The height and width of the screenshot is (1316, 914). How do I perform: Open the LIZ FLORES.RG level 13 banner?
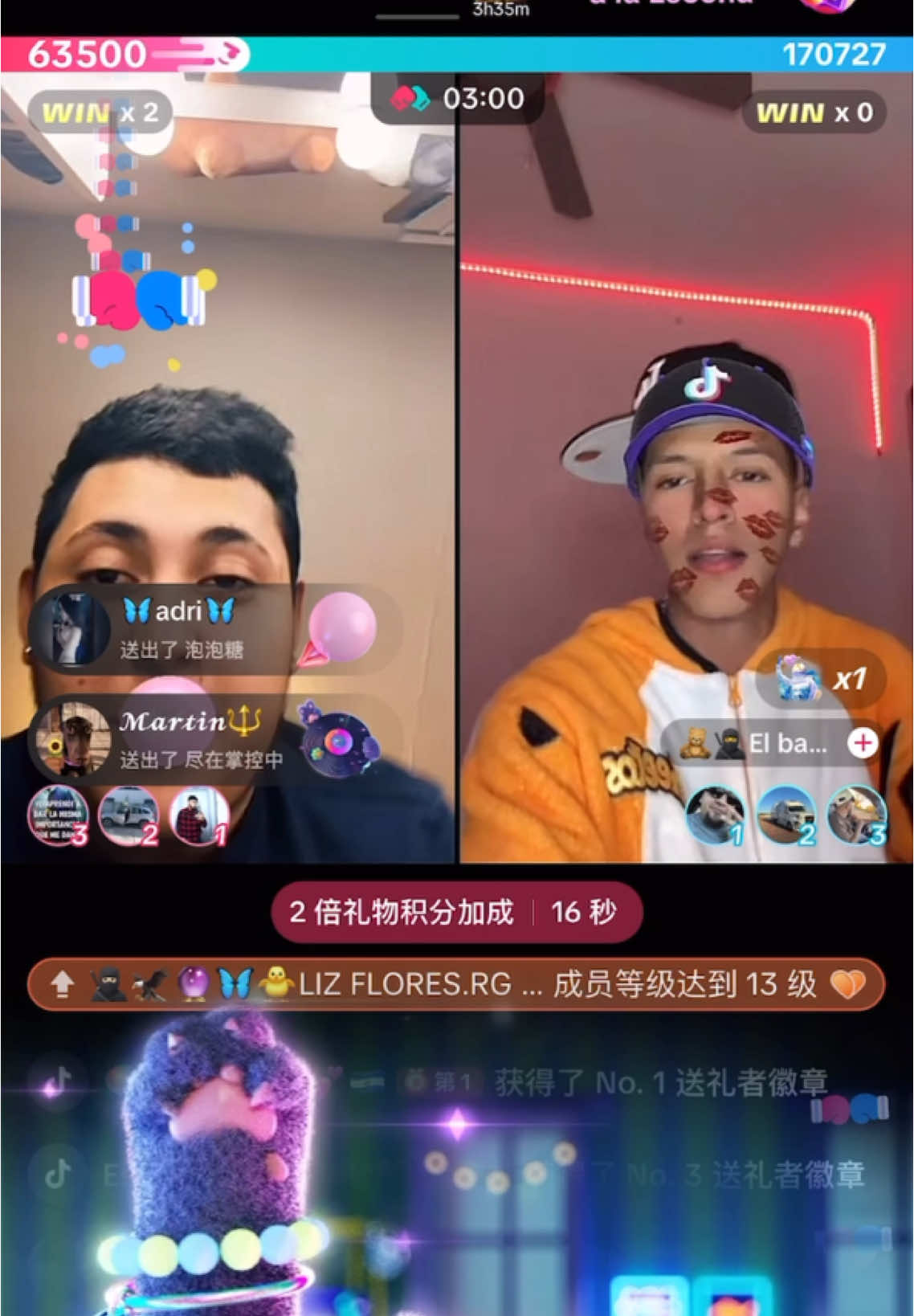pyautogui.click(x=456, y=983)
